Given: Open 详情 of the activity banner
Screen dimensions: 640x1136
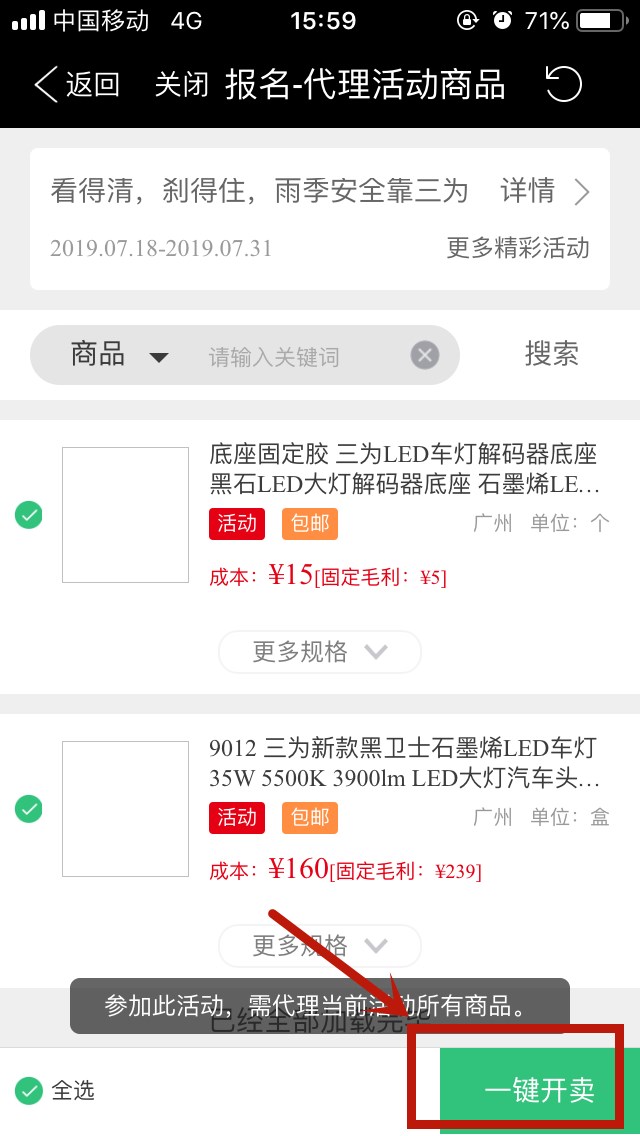Looking at the screenshot, I should (545, 191).
